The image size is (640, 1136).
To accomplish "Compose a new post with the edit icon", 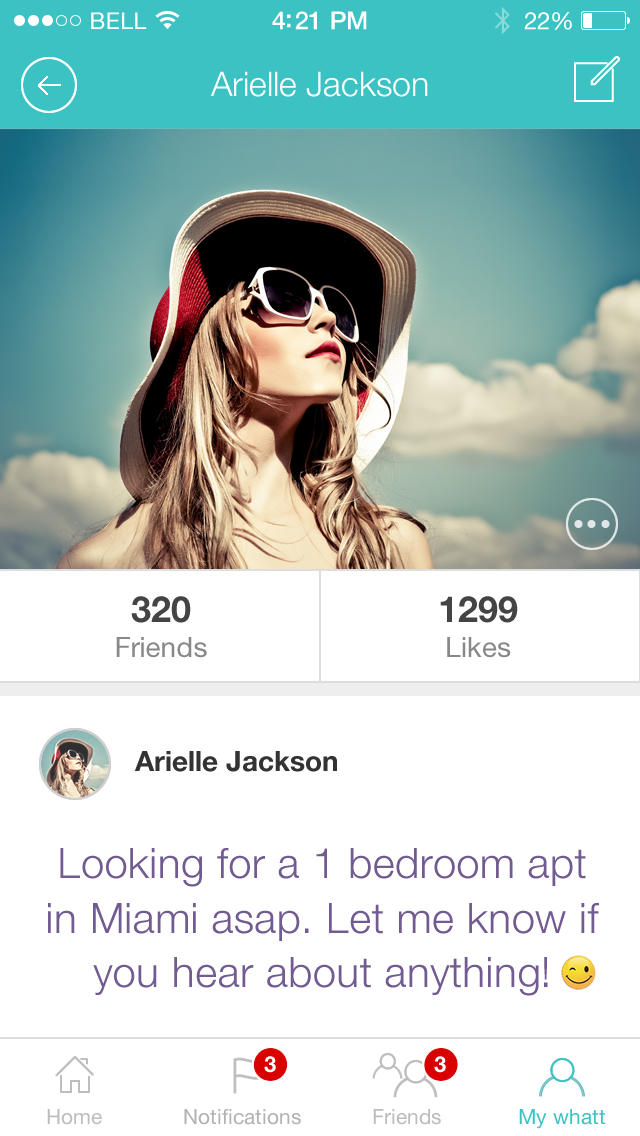I will coord(594,82).
